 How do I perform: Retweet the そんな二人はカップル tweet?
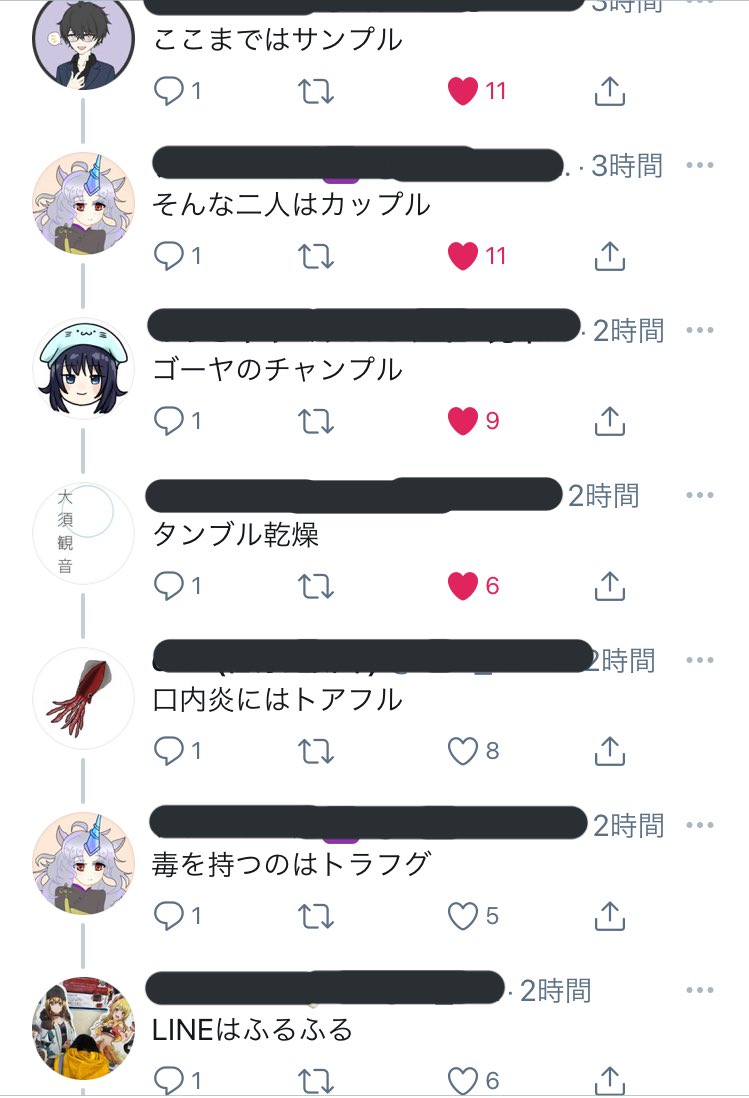[x=316, y=256]
